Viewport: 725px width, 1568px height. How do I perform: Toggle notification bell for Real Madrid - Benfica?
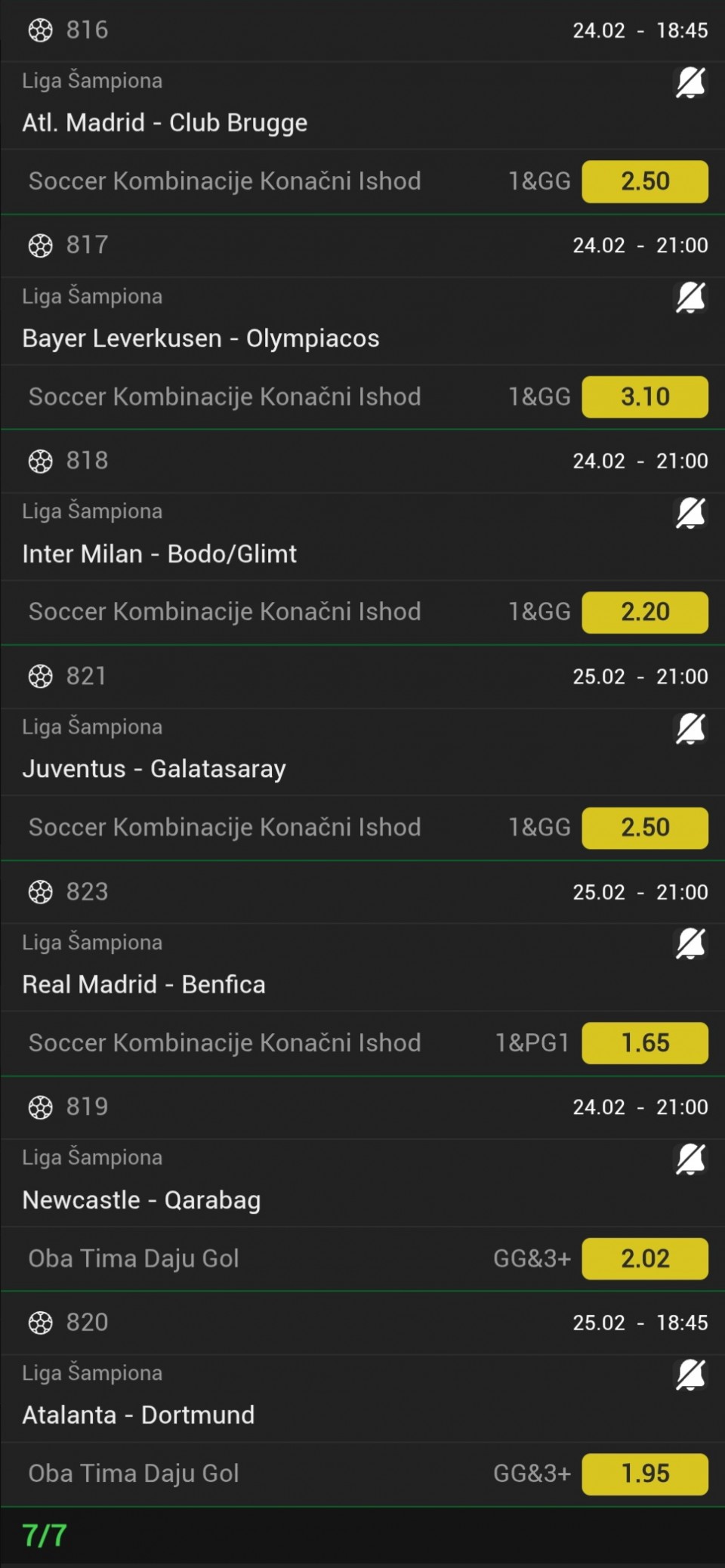pyautogui.click(x=690, y=943)
